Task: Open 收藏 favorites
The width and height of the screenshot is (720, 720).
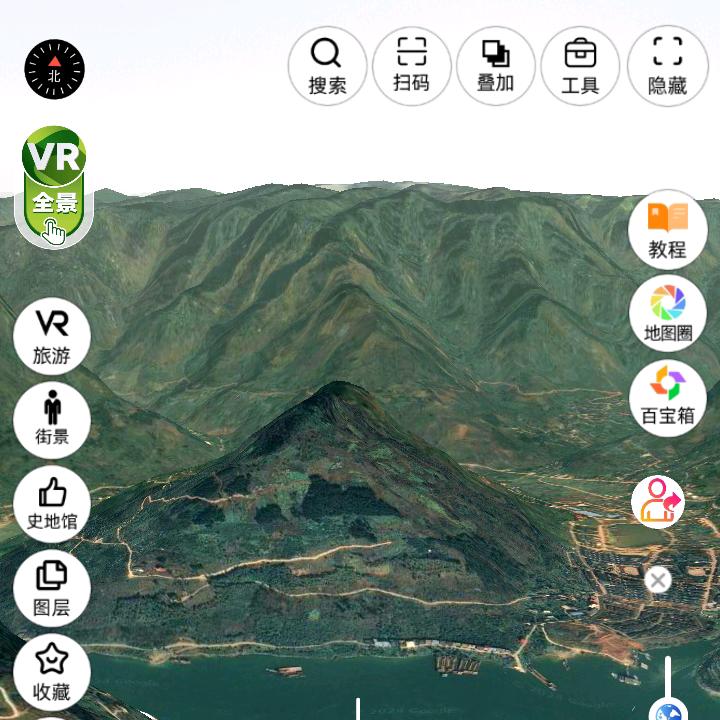Action: (x=52, y=671)
